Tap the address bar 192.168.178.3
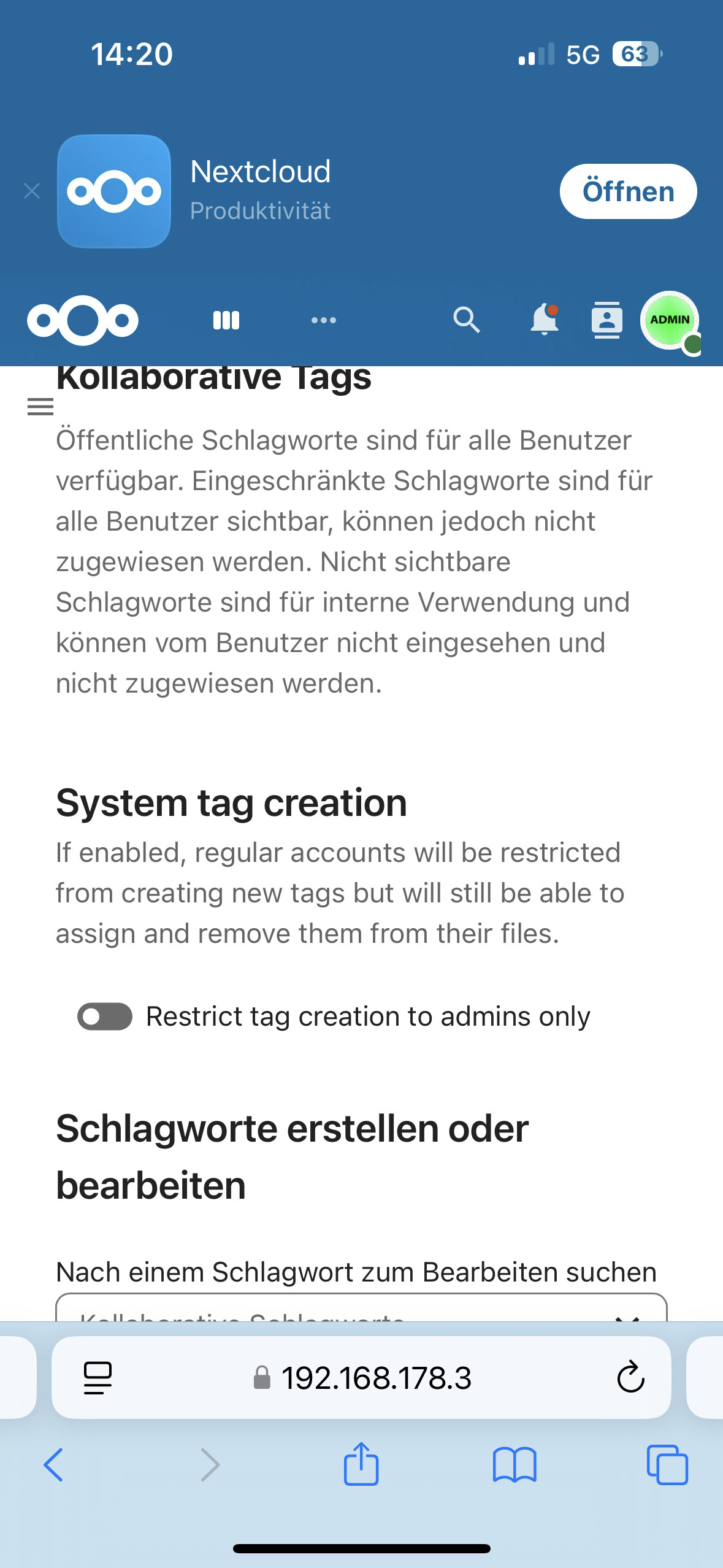Screen dimensions: 723x1568 tap(375, 1378)
